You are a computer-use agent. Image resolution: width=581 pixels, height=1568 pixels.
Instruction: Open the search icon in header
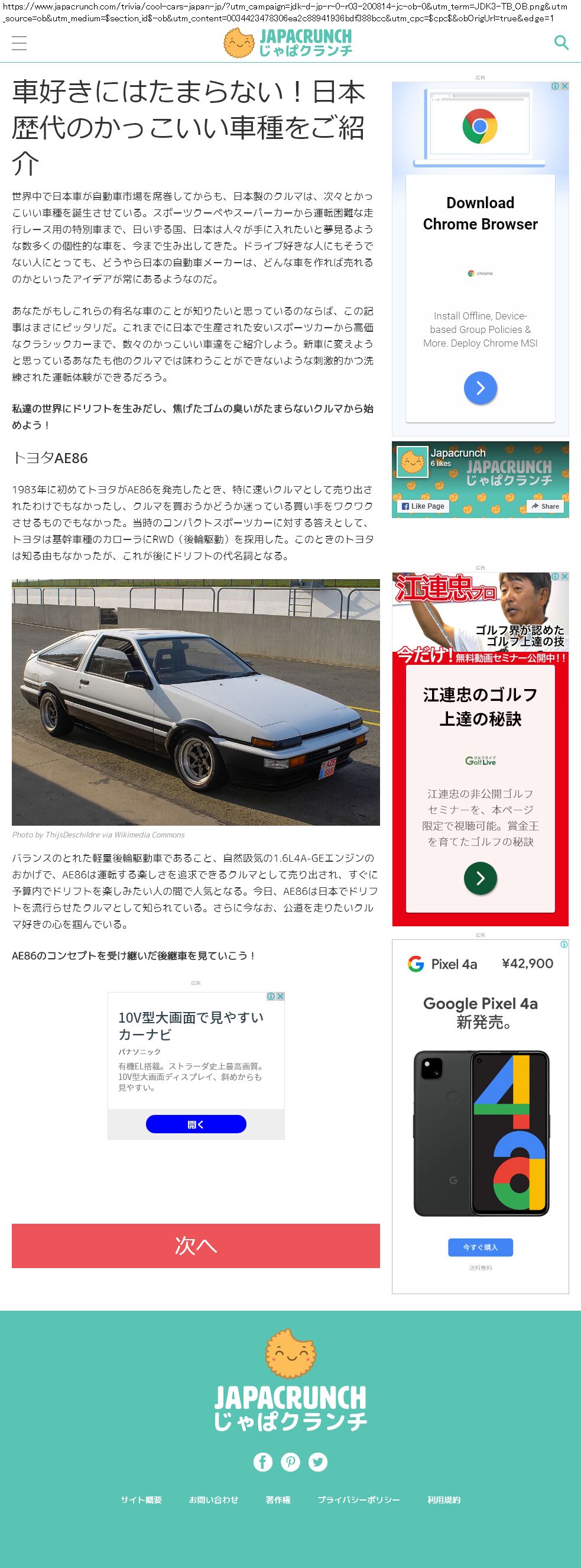click(x=561, y=43)
